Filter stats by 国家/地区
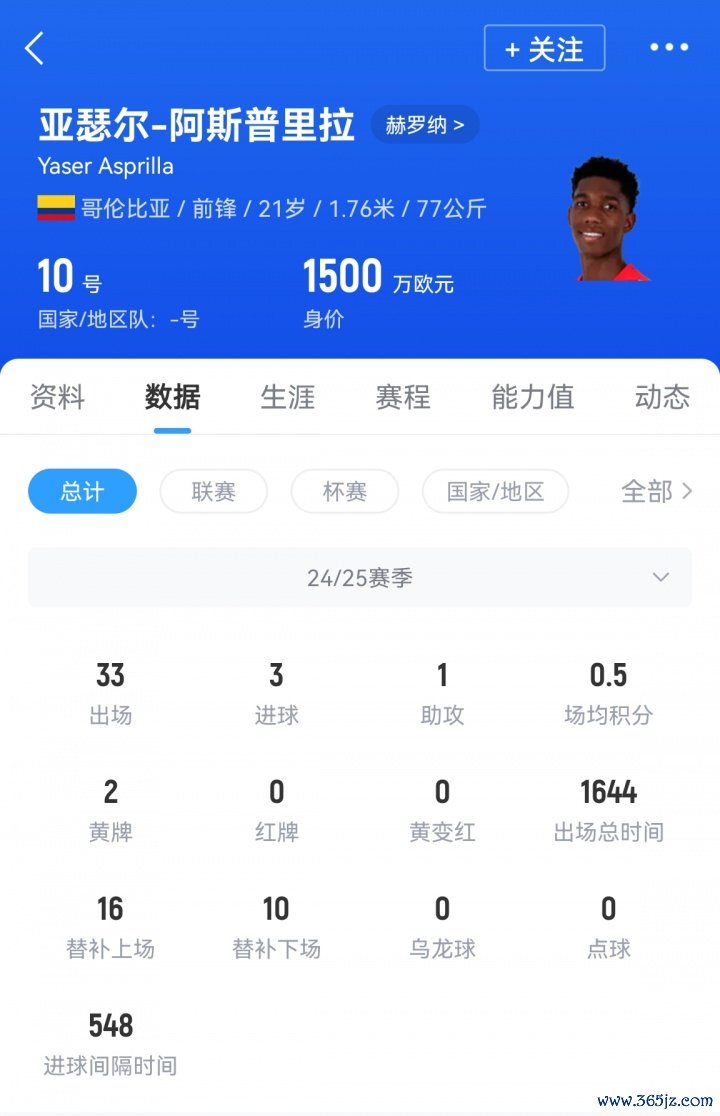The width and height of the screenshot is (720, 1116). 495,491
